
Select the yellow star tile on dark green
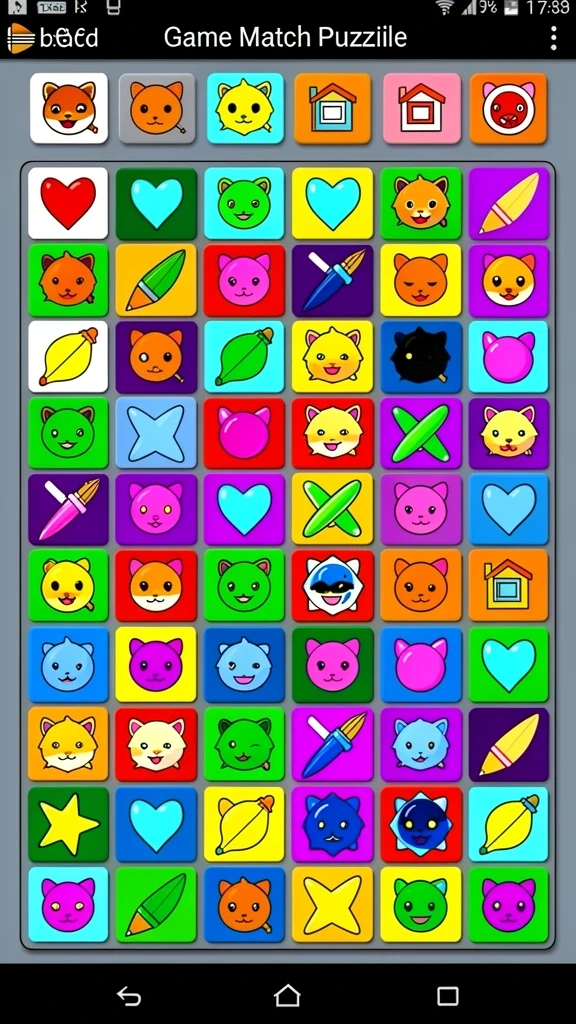68,824
